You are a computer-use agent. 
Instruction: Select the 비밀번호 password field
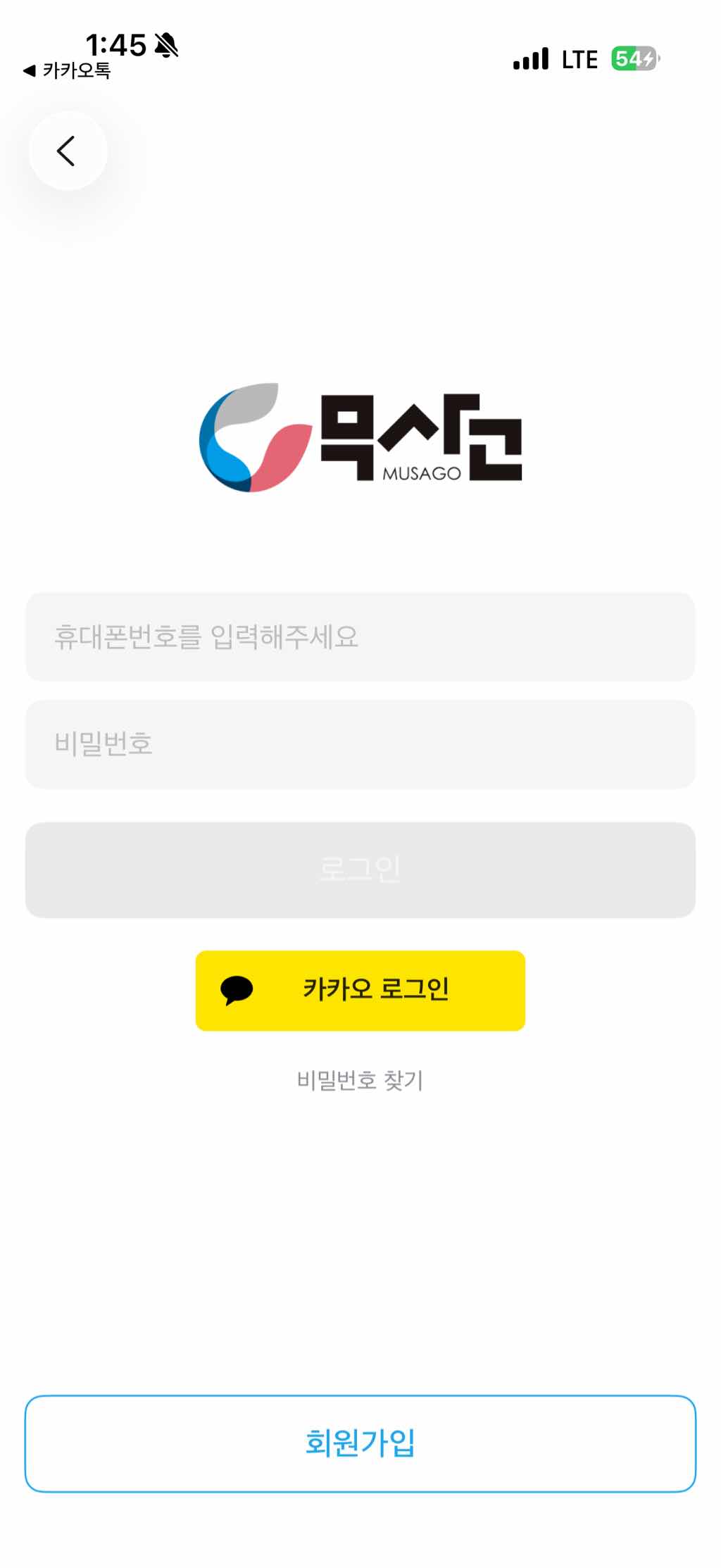pos(360,744)
